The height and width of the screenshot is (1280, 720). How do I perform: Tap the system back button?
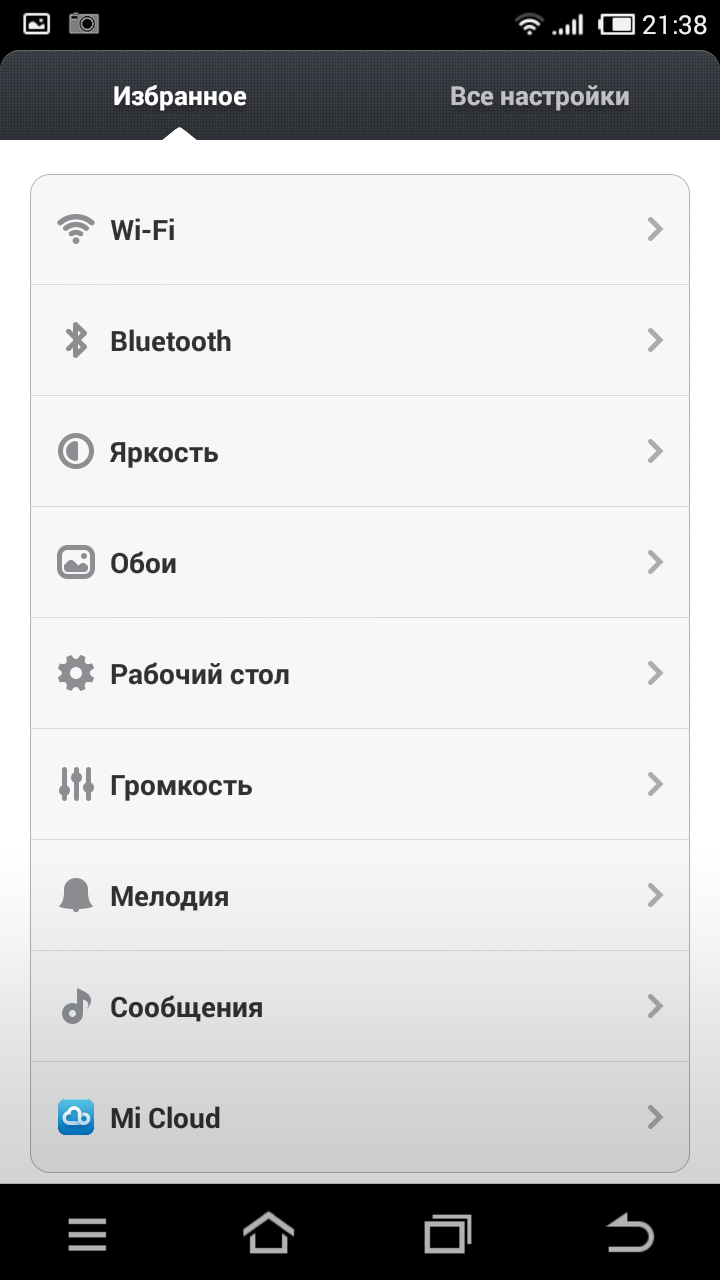(630, 1234)
